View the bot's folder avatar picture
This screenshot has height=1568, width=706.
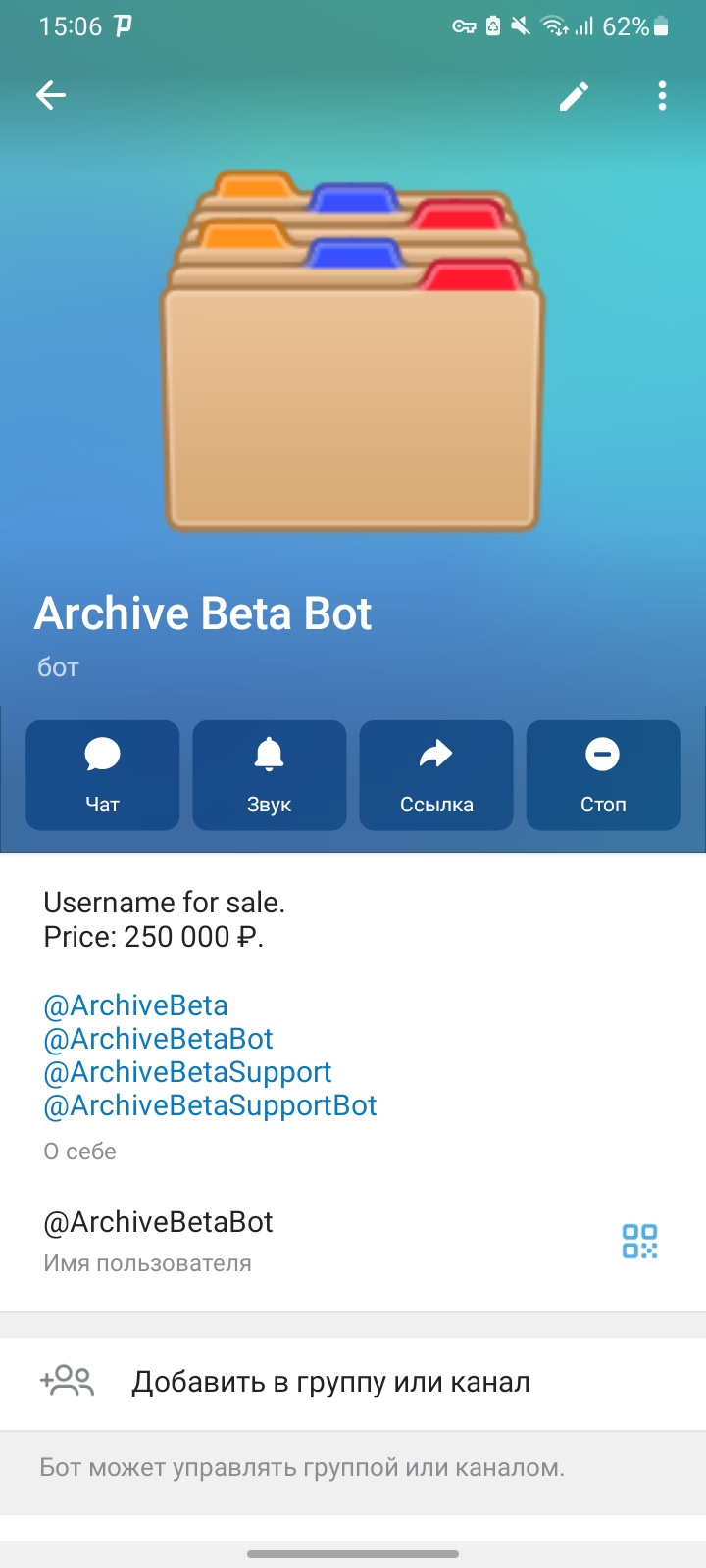tap(351, 351)
